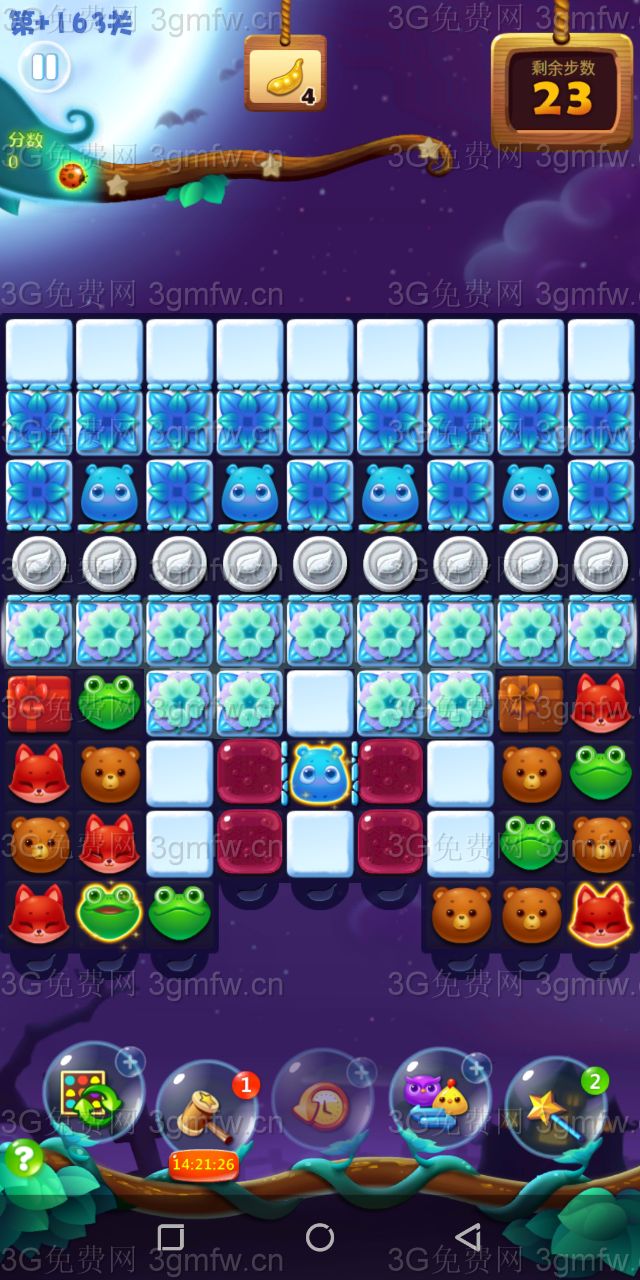Image resolution: width=640 pixels, height=1280 pixels.
Task: Select the brown gift box tile
Action: pyautogui.click(x=531, y=704)
